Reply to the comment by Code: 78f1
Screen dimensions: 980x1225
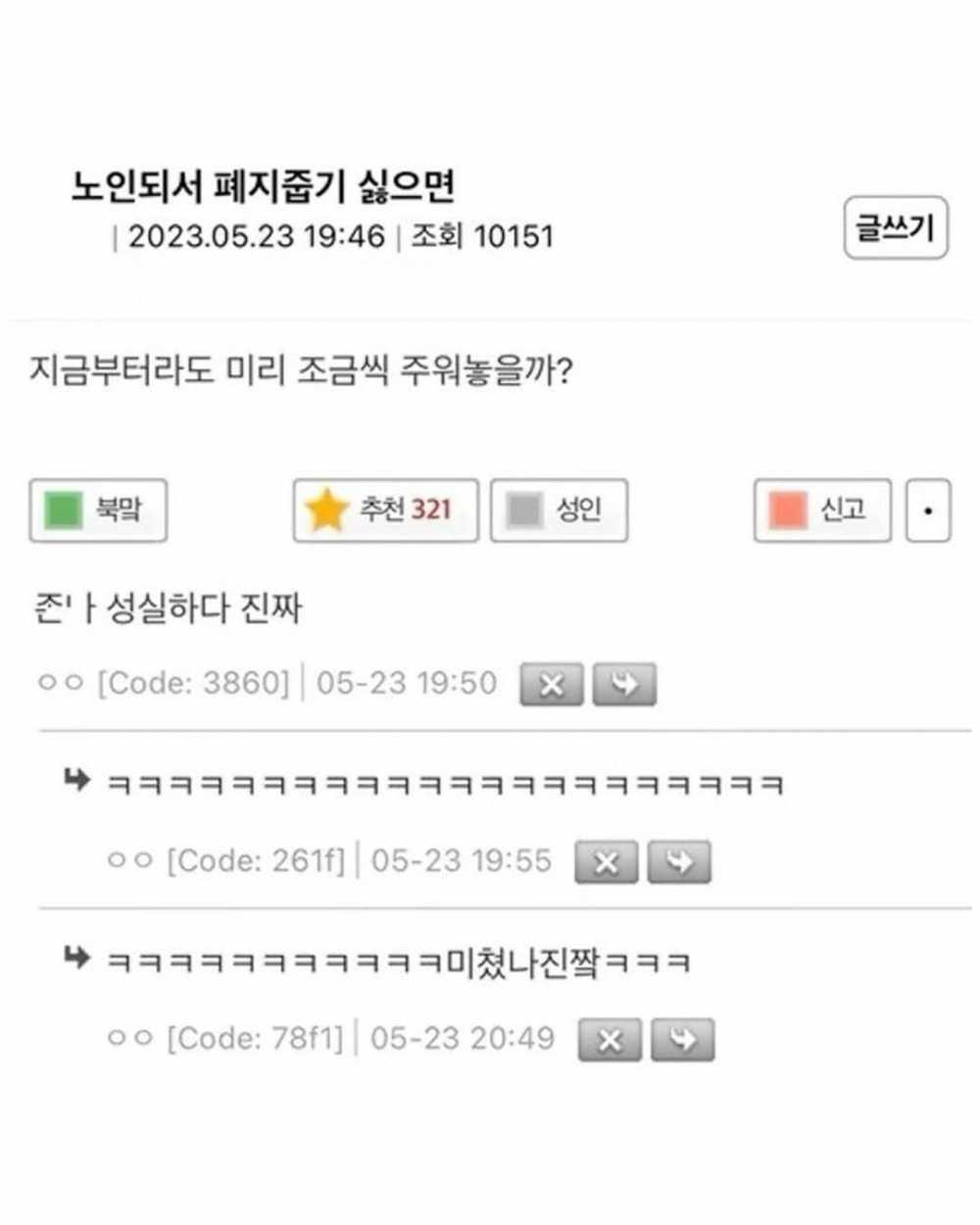[682, 1040]
